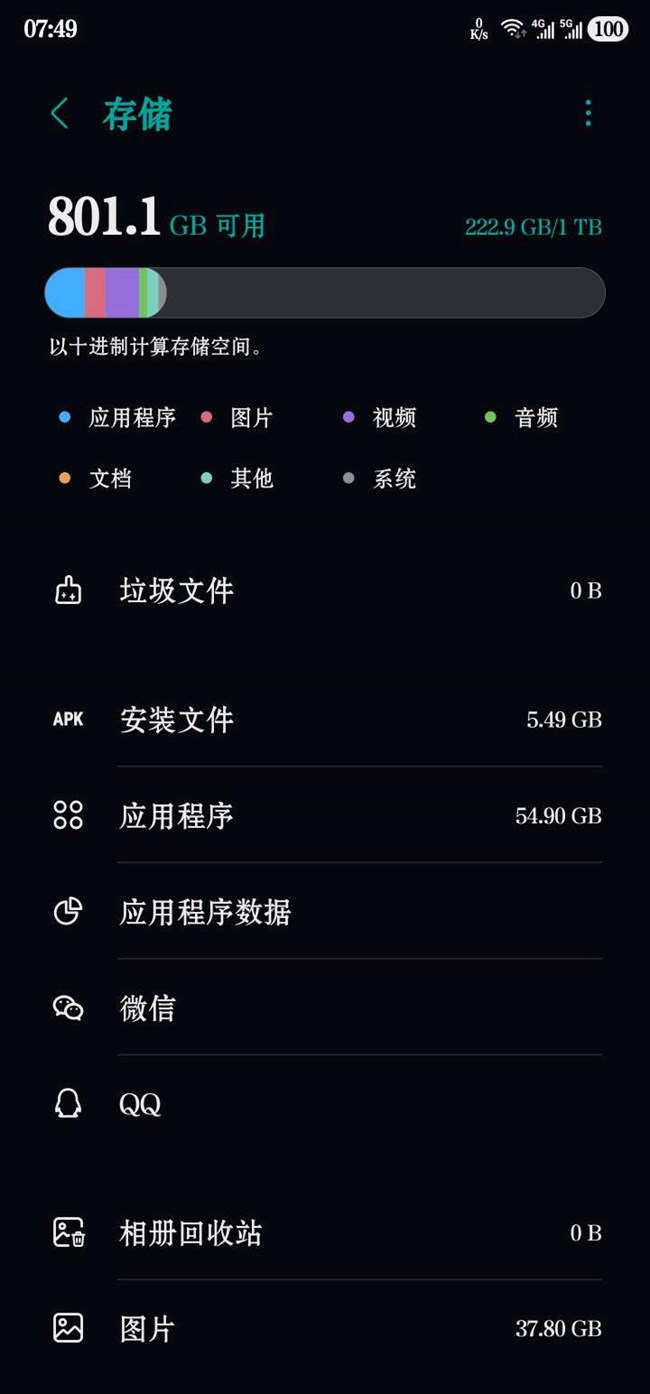This screenshot has width=650, height=1394.
Task: Go back from the 存储 screen
Action: 59,114
